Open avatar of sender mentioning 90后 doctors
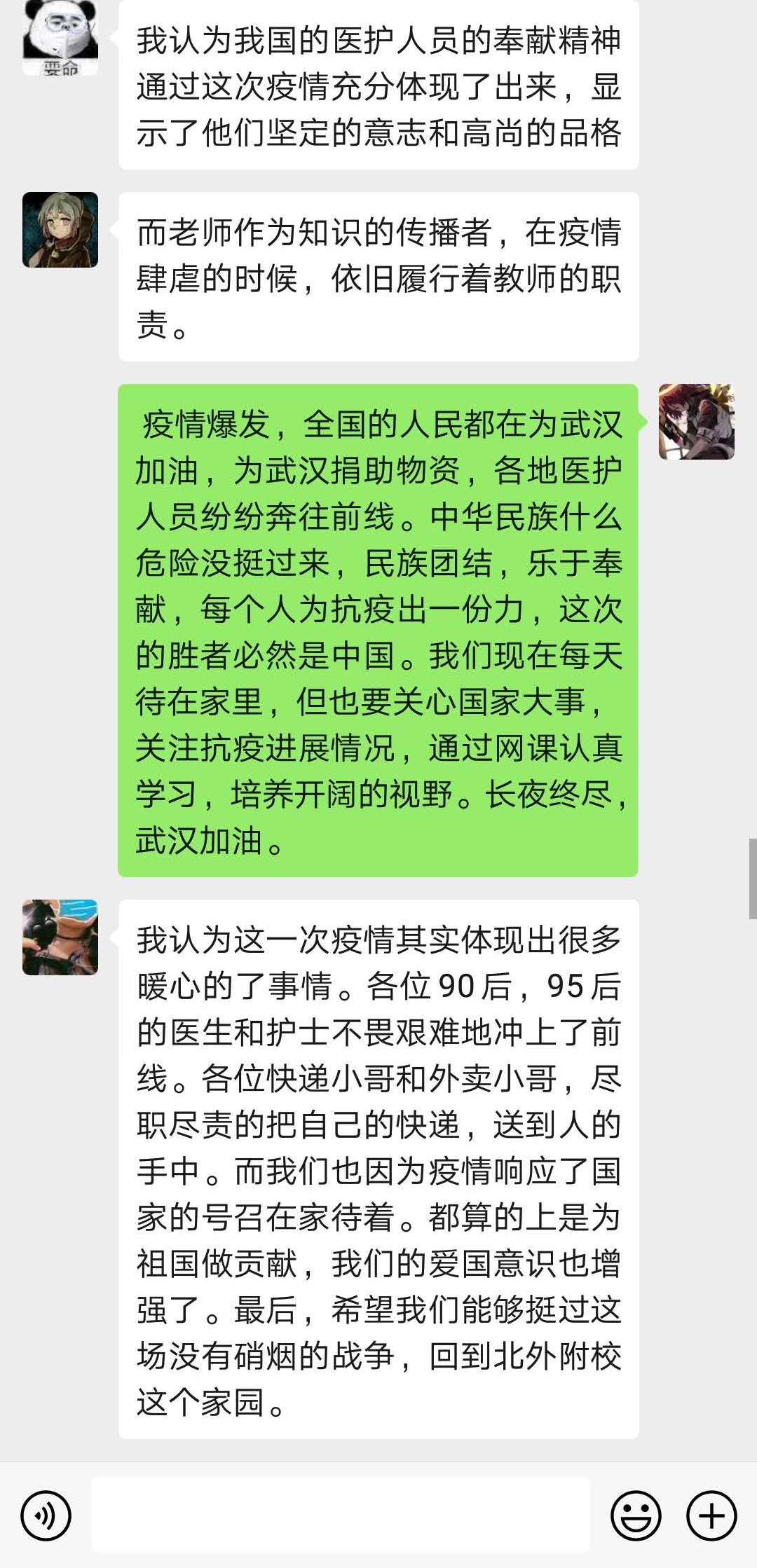757x1568 pixels. tap(60, 937)
